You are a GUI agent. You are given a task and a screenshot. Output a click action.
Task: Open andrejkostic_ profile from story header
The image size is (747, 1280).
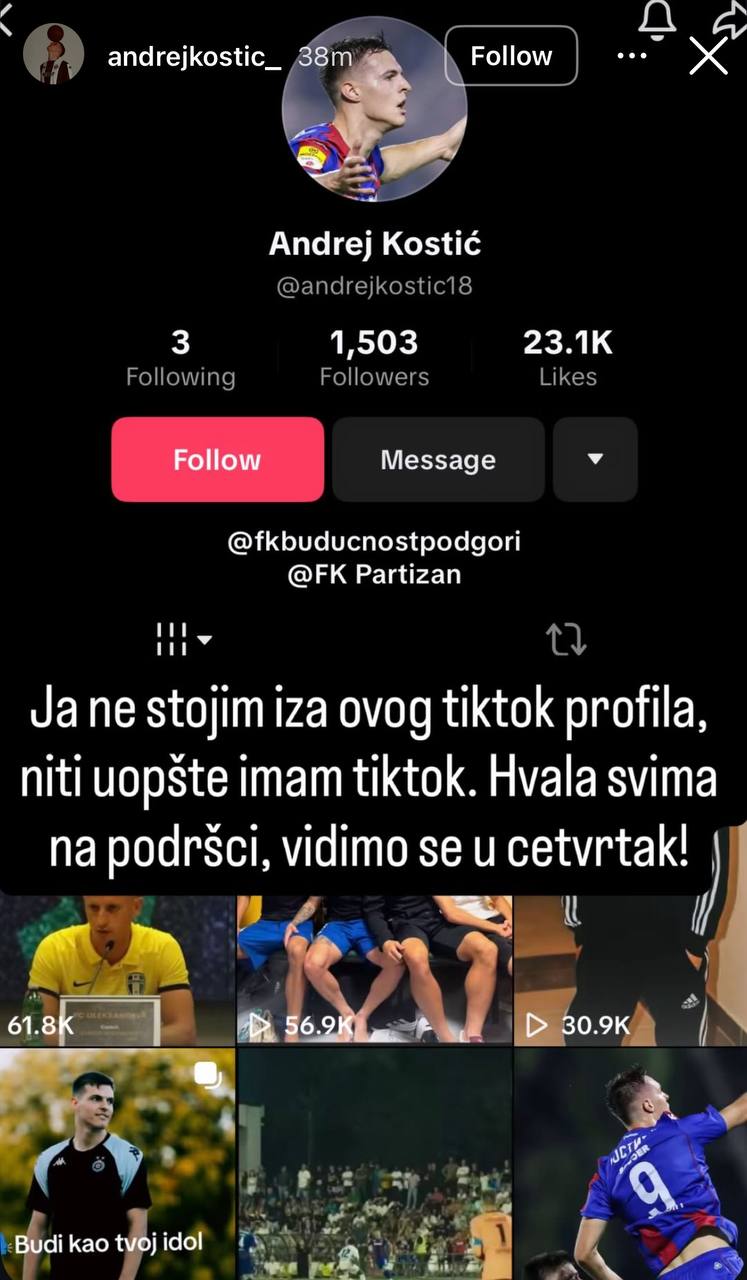click(x=194, y=56)
